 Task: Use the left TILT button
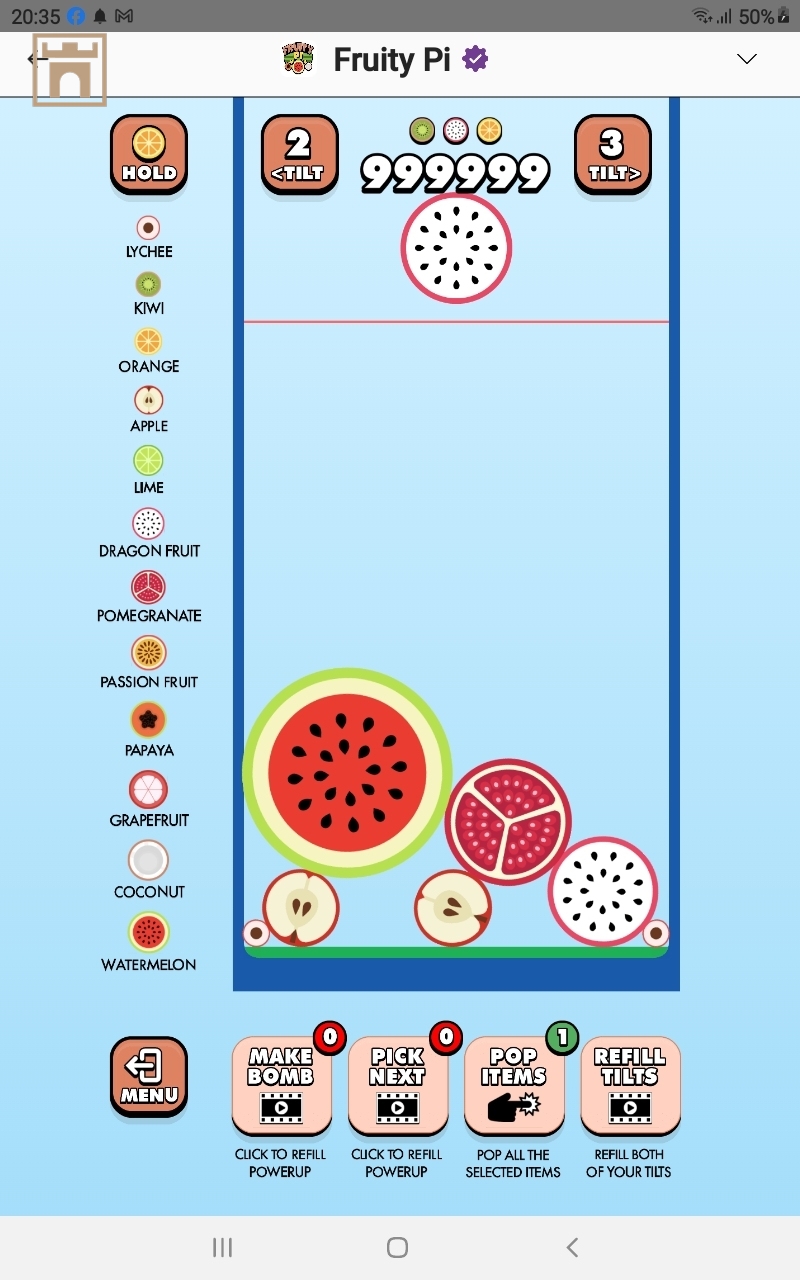coord(299,154)
